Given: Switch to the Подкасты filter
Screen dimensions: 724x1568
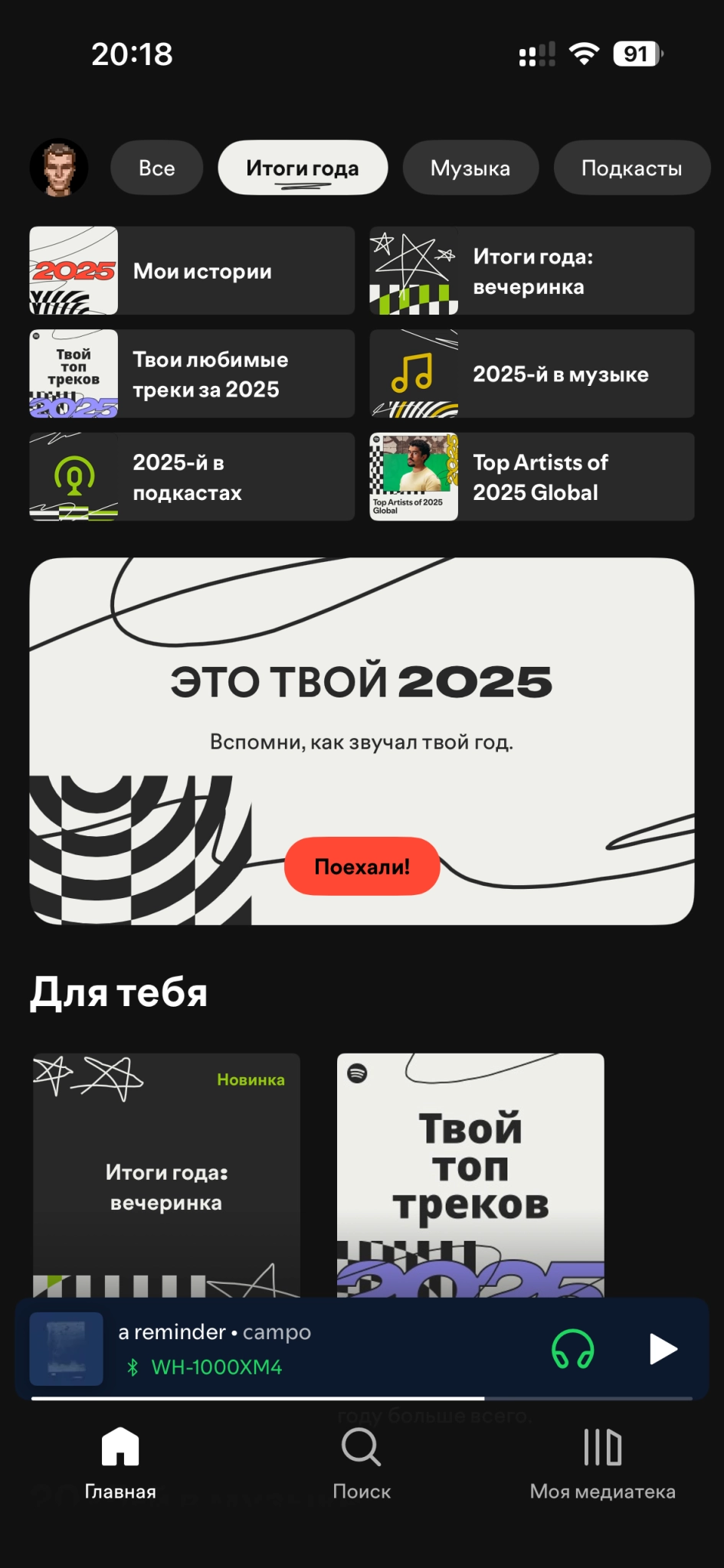Looking at the screenshot, I should tap(631, 168).
